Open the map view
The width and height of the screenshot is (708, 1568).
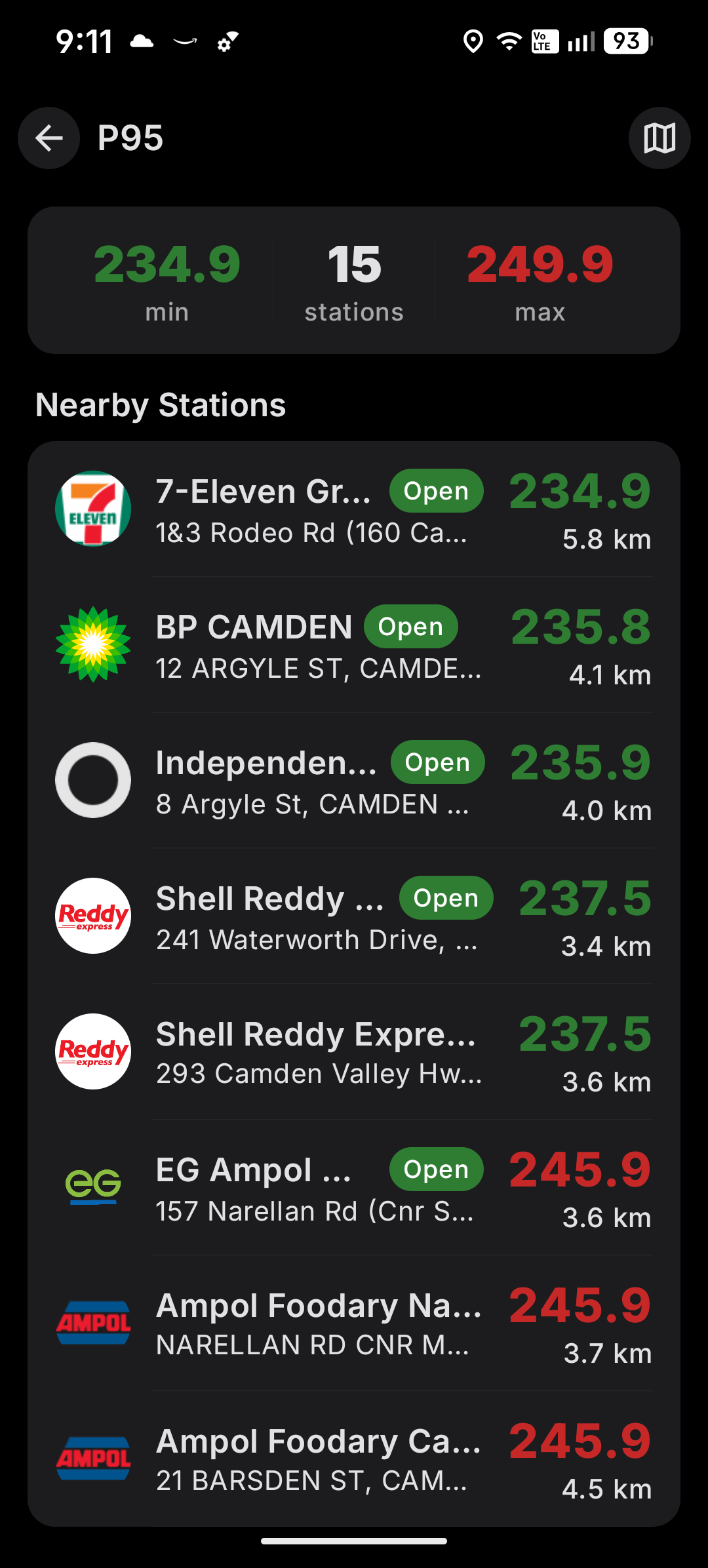click(x=659, y=138)
